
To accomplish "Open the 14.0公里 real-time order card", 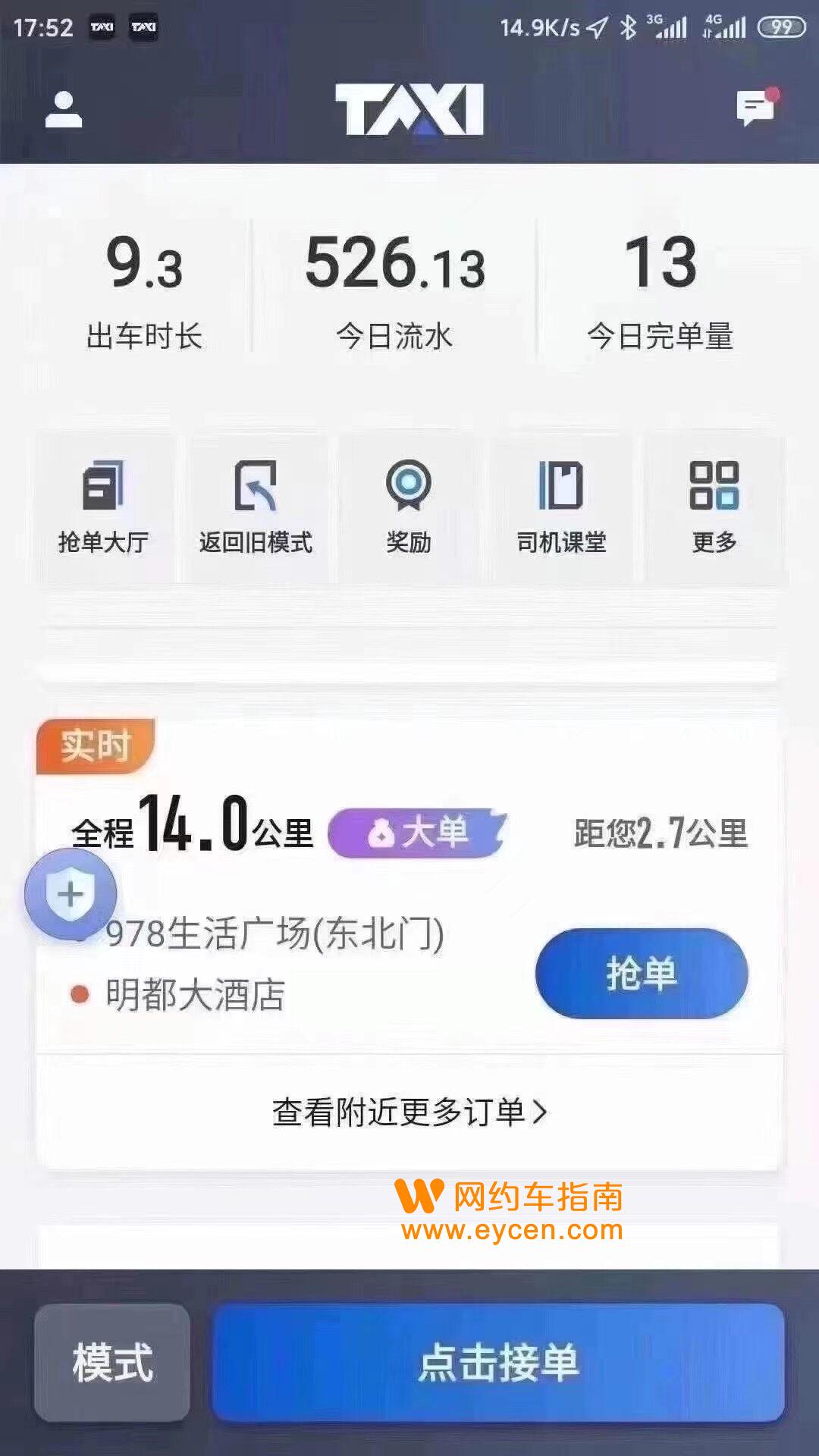I will point(408,885).
